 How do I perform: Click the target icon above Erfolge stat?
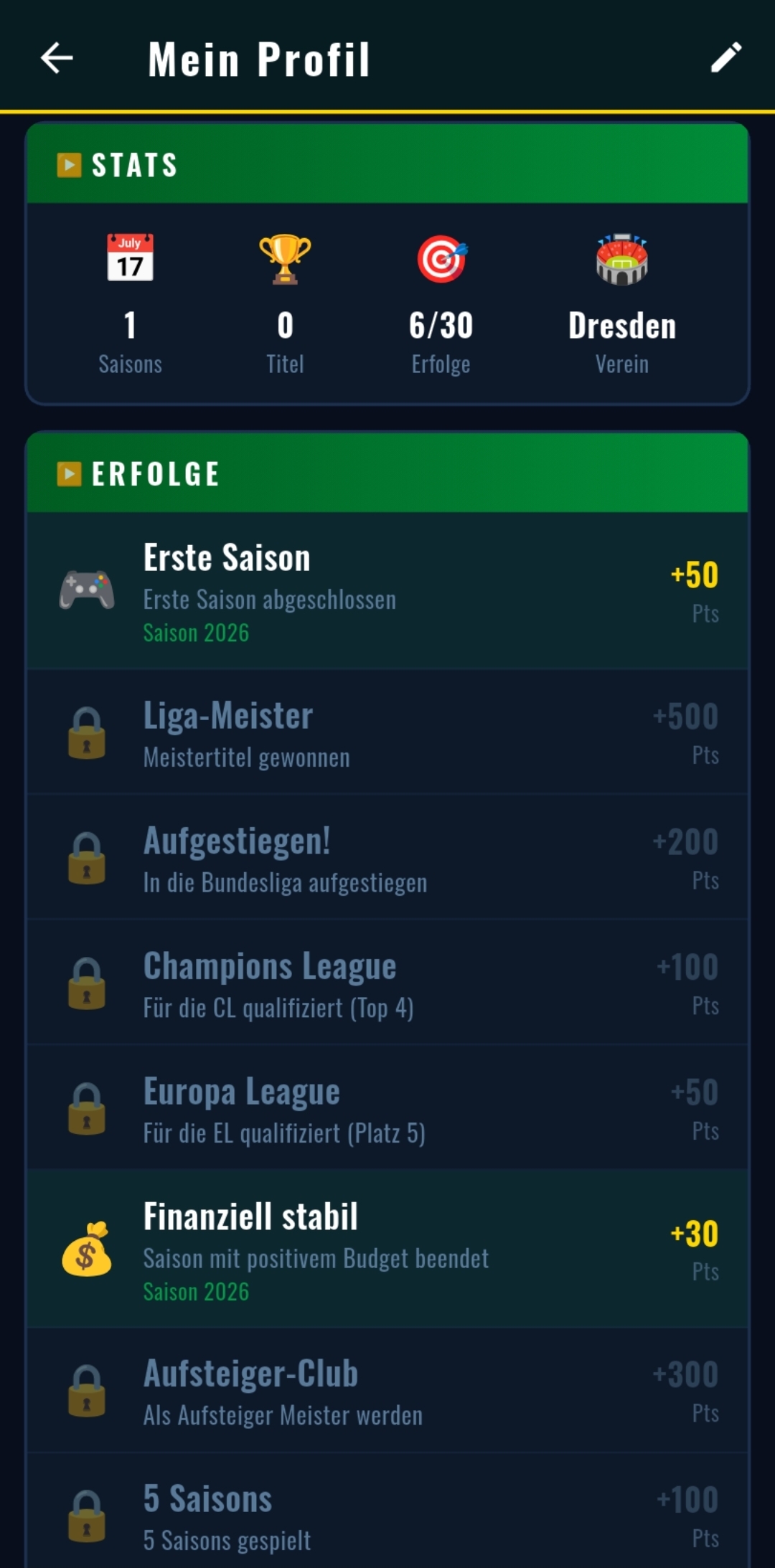[441, 260]
